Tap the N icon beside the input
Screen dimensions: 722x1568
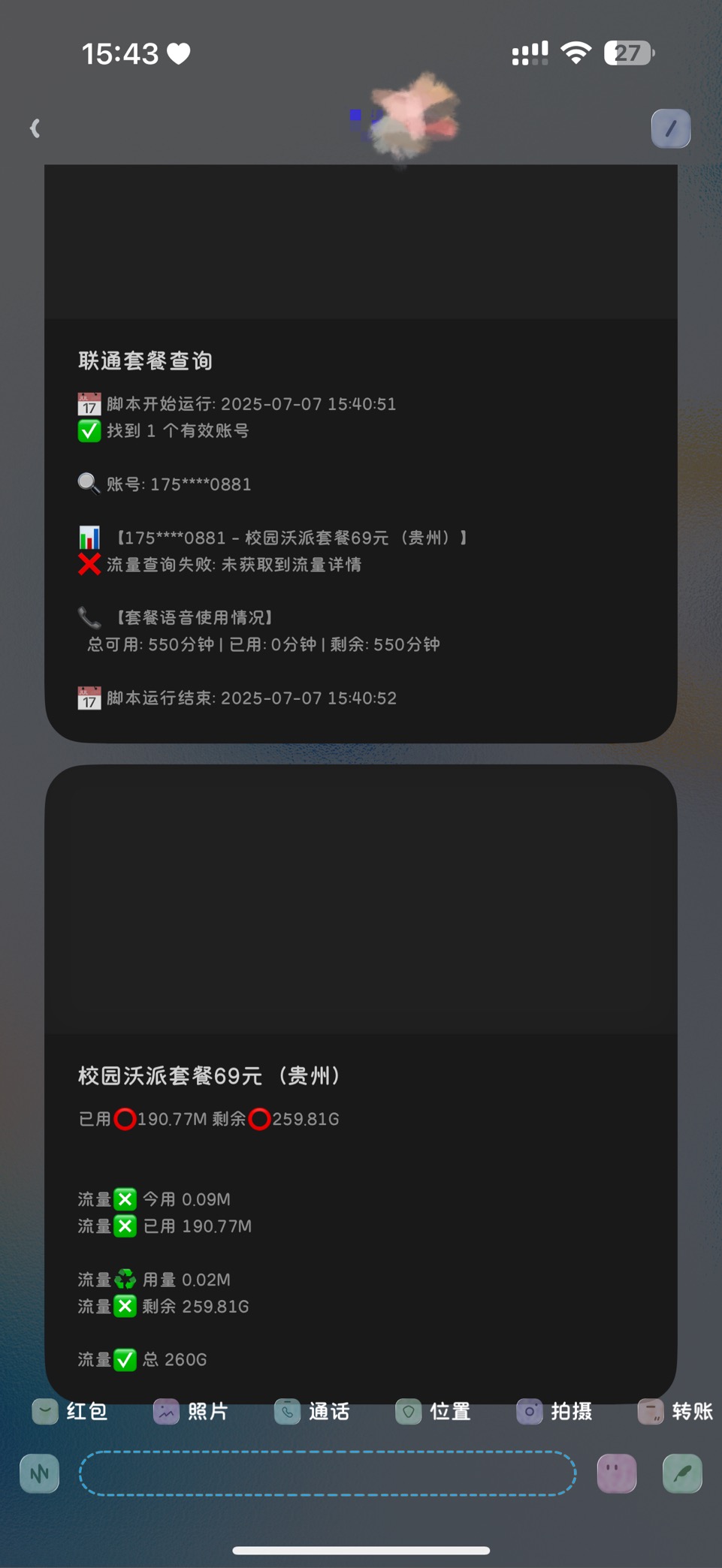click(x=40, y=1473)
